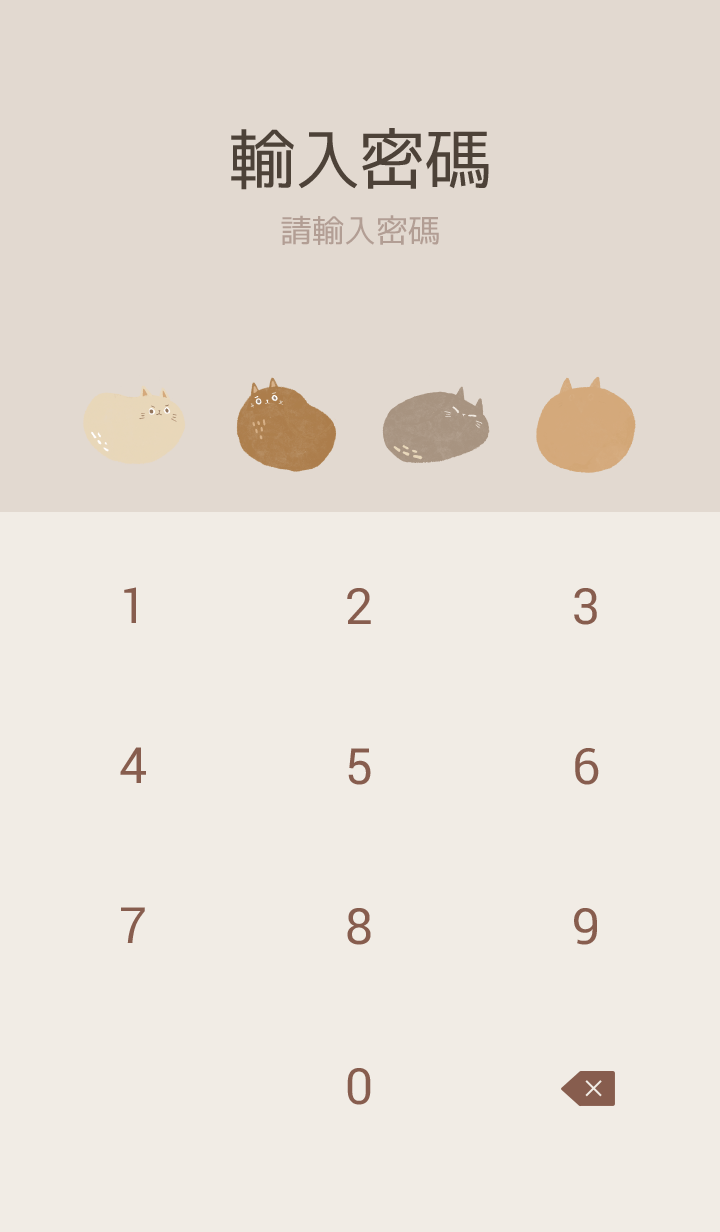The image size is (720, 1232).
Task: Tap the number 2 key
Action: click(359, 607)
